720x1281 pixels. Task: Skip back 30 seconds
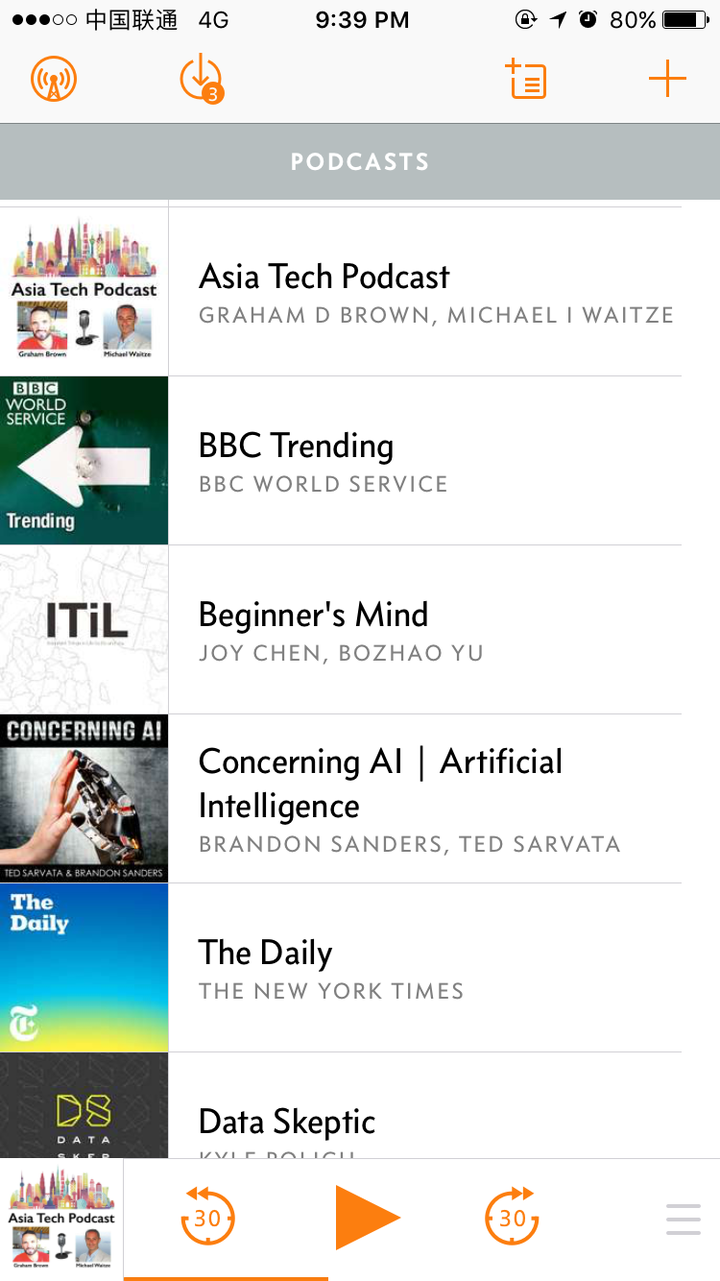pyautogui.click(x=207, y=1217)
